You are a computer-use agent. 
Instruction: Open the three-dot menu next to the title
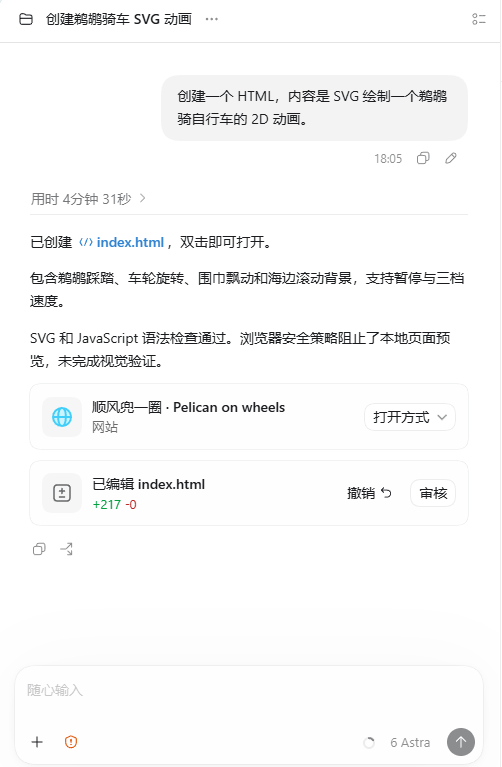coord(212,19)
